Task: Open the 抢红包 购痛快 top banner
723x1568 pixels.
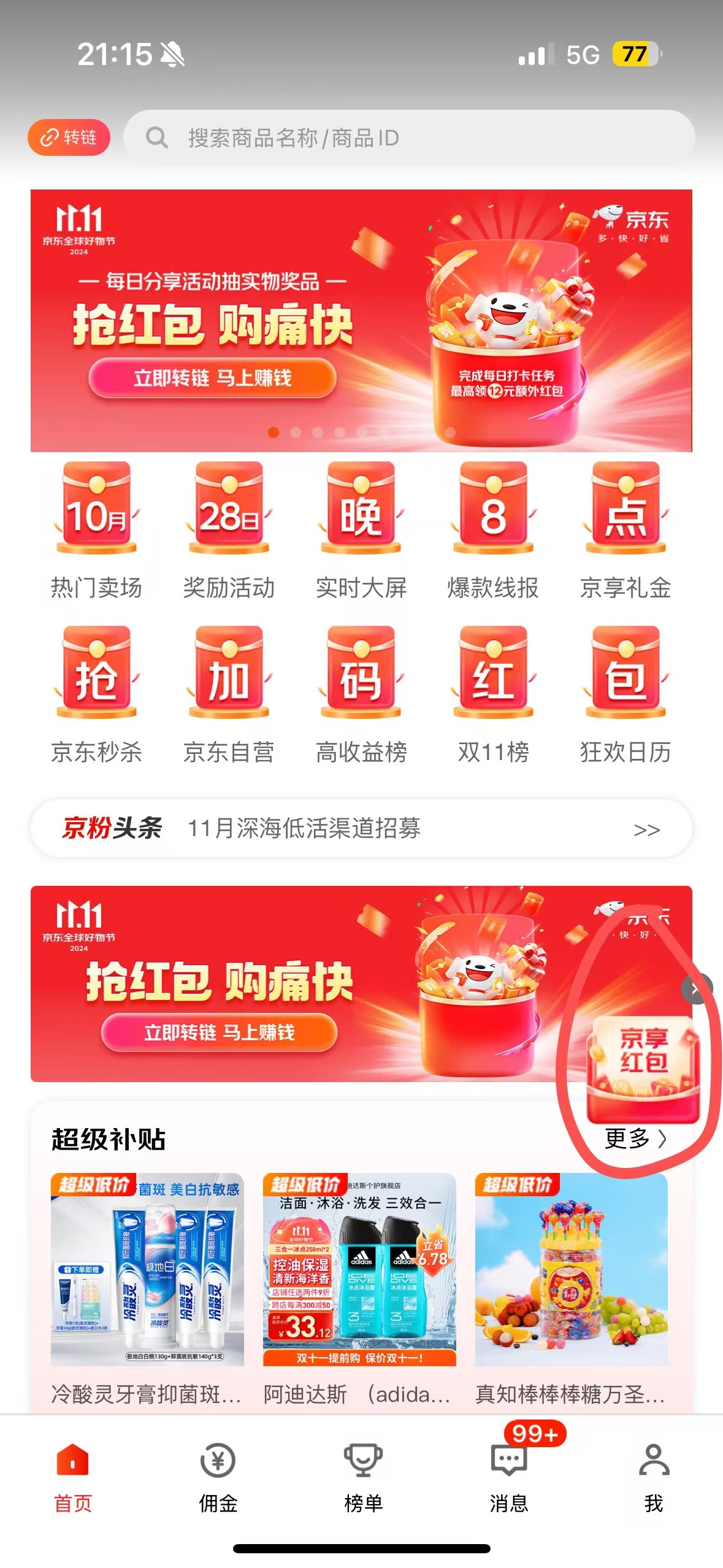Action: 361,320
